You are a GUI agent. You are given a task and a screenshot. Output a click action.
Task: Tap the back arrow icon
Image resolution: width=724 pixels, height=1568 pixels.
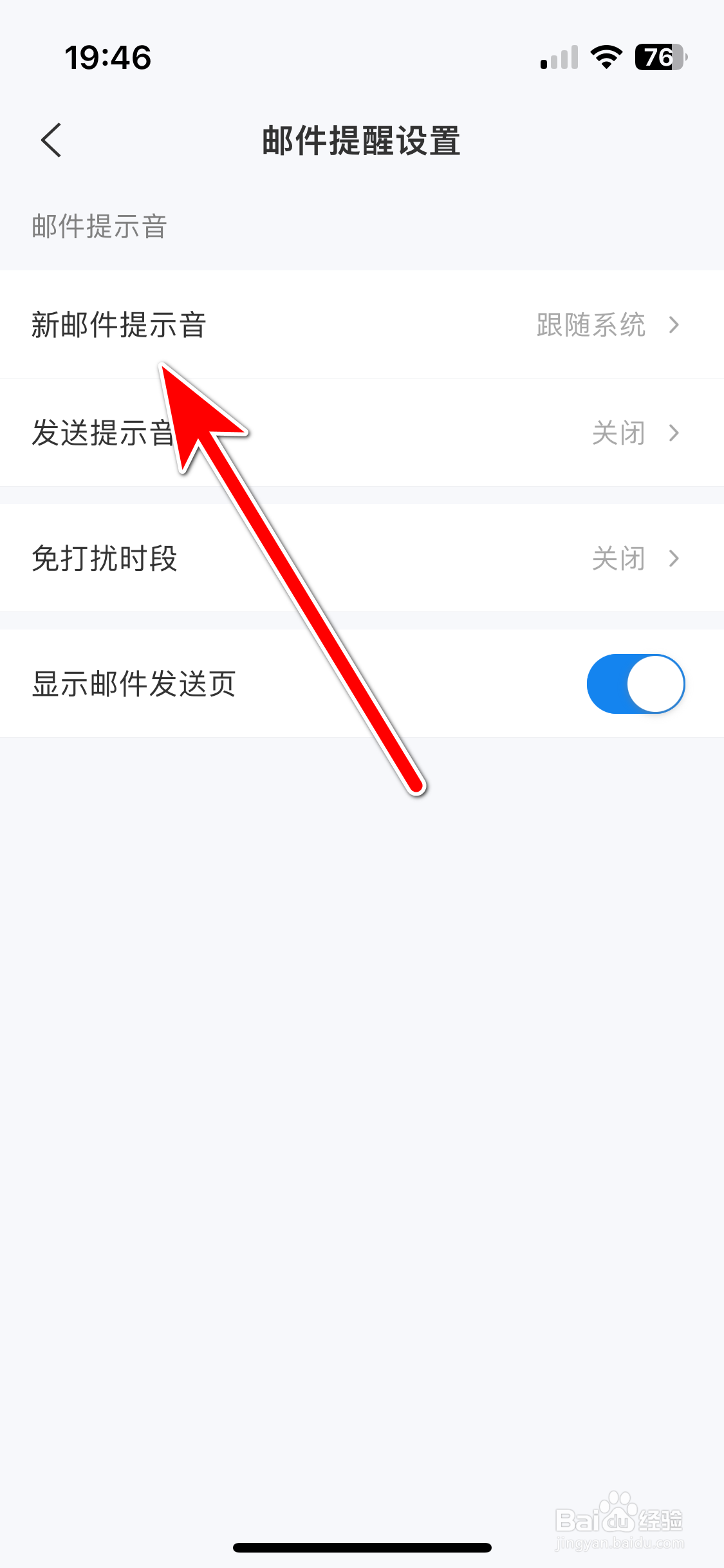pyautogui.click(x=51, y=140)
